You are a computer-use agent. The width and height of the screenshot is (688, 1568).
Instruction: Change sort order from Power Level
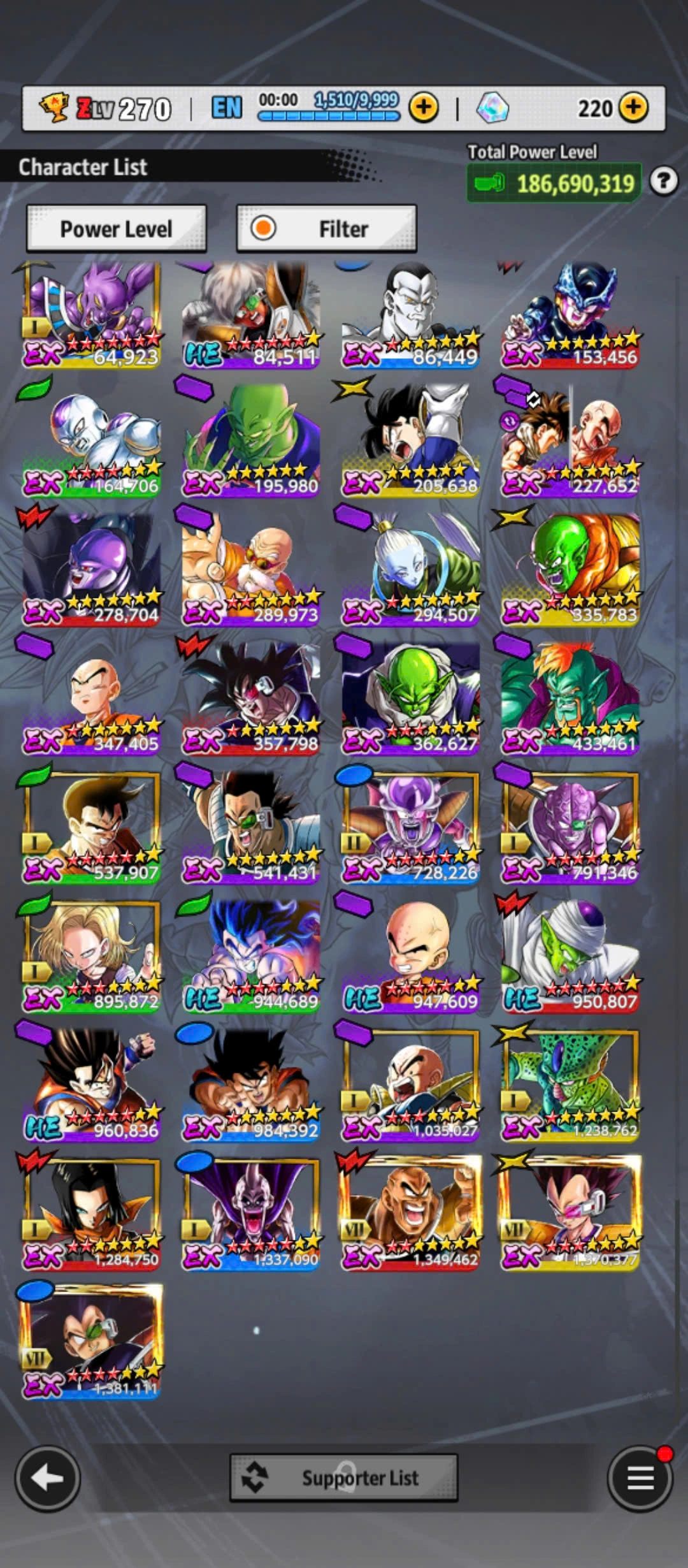[x=116, y=228]
